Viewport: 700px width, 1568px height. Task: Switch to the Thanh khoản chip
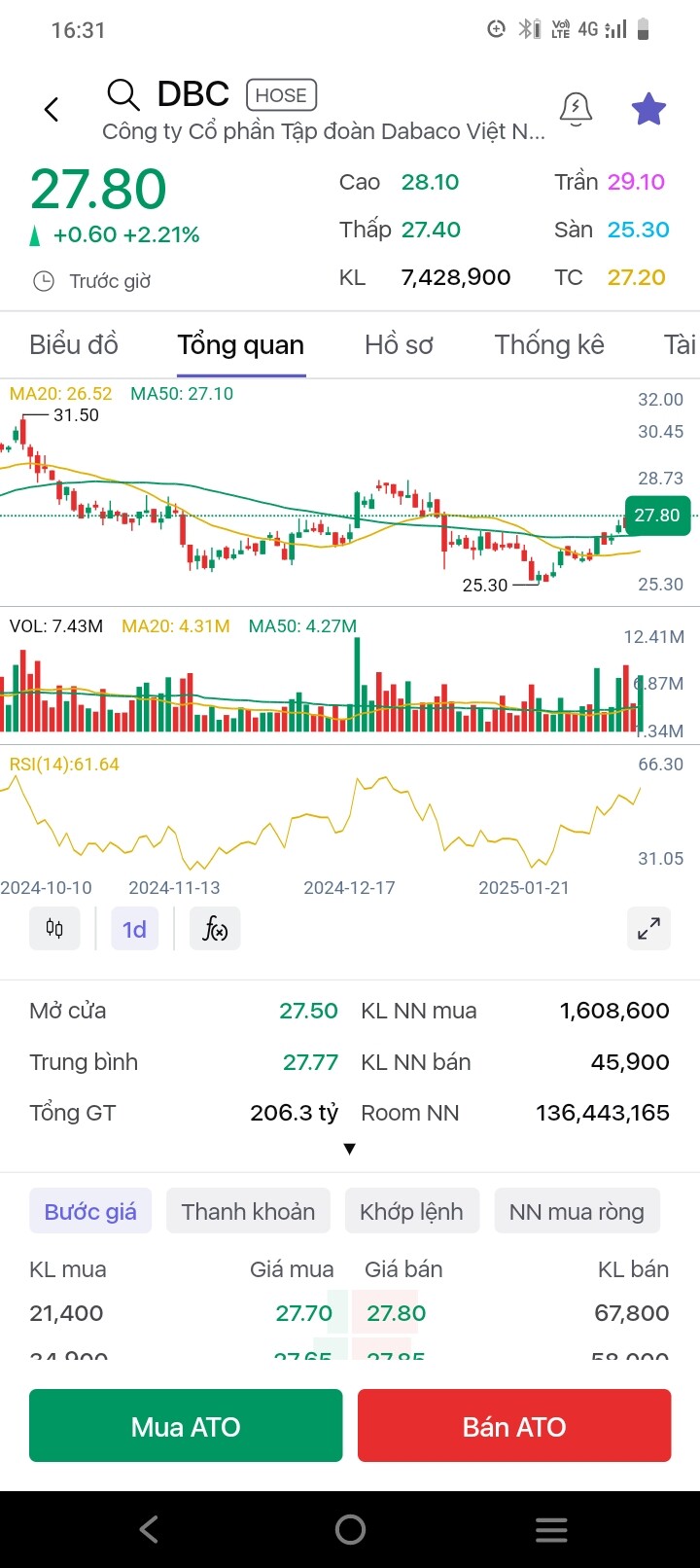[248, 1212]
